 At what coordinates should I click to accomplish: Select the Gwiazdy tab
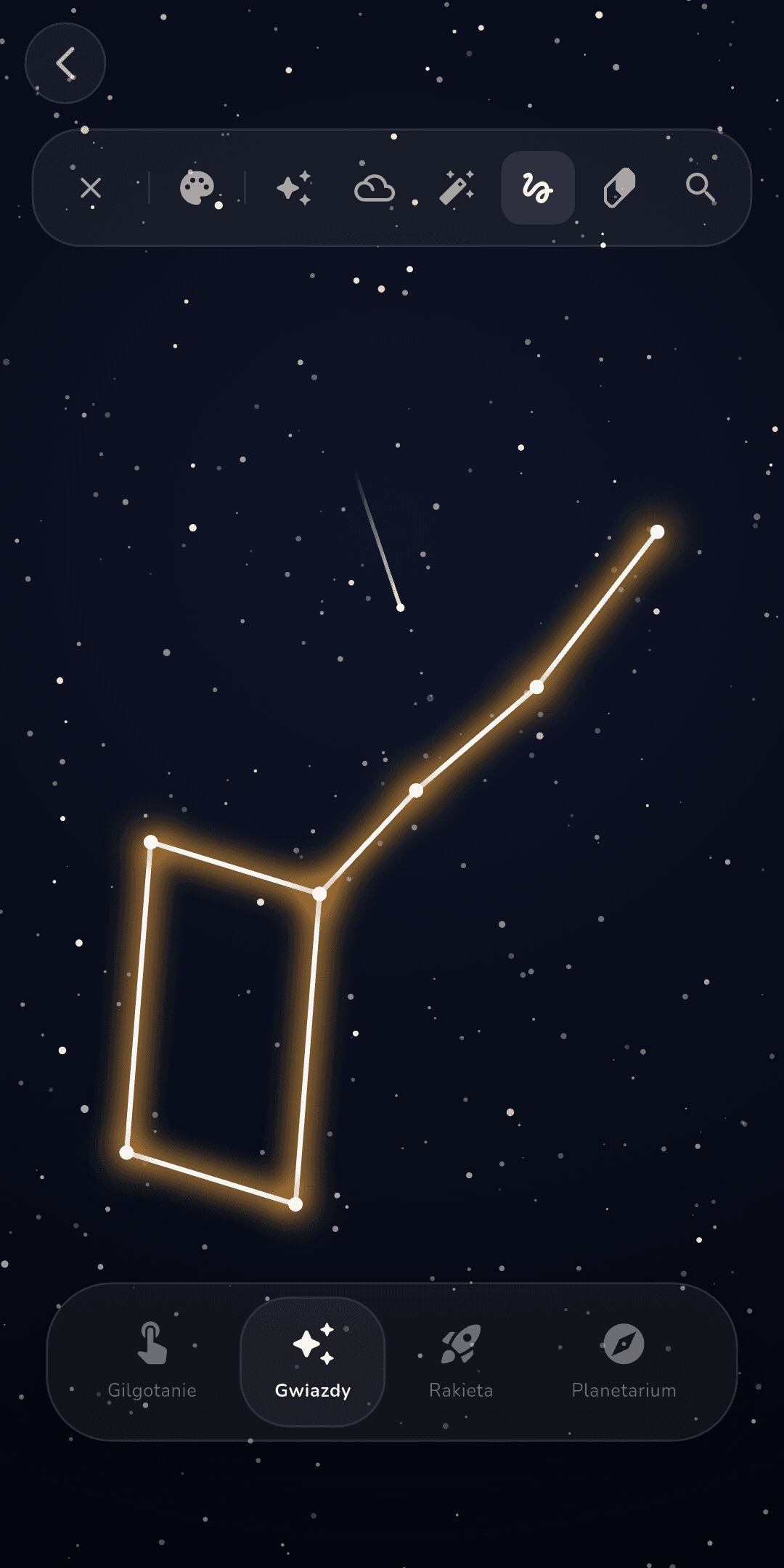pos(313,1361)
